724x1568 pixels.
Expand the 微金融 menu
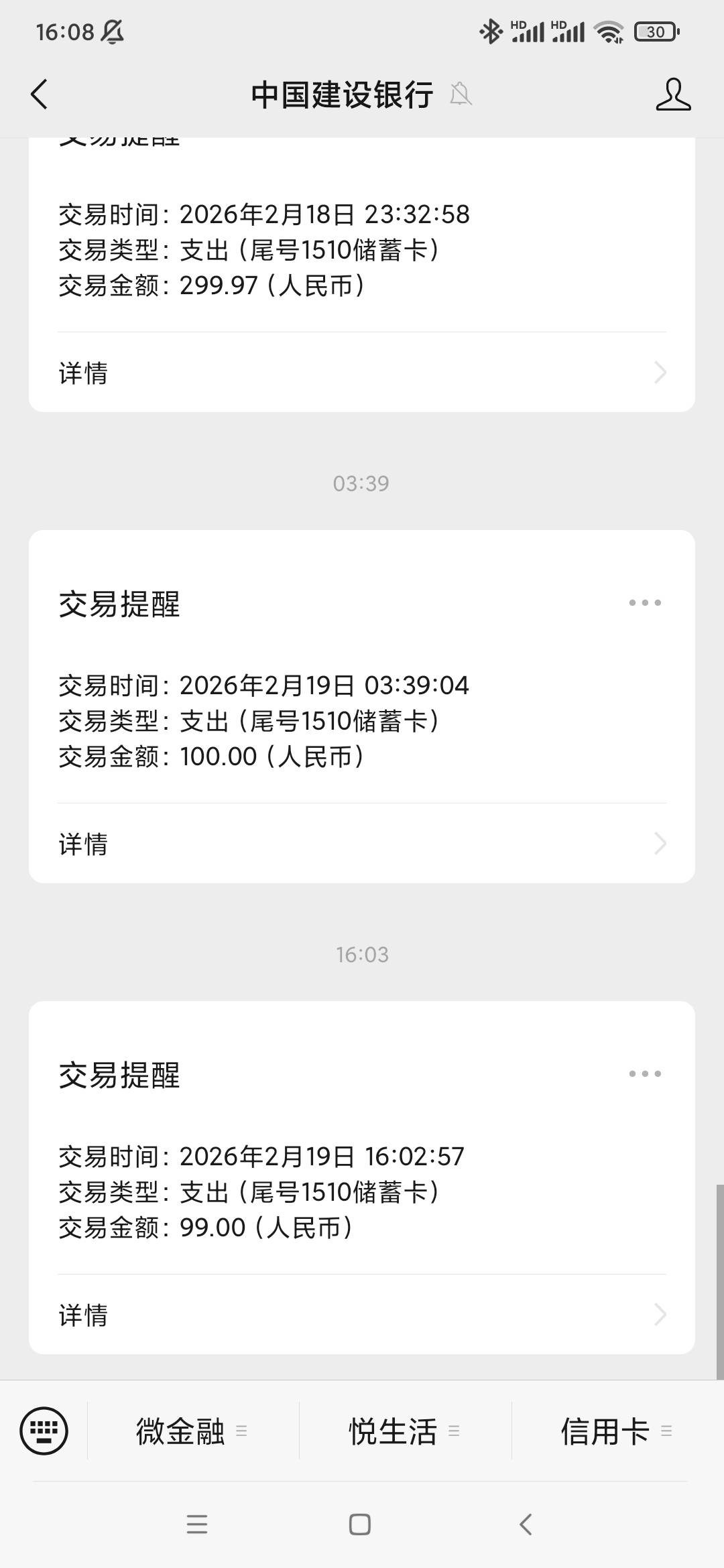[193, 1431]
